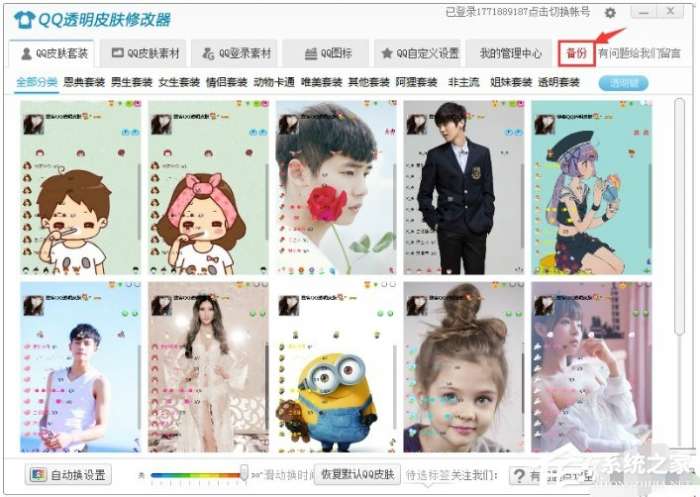
Task: Choose the 动物卡通 category
Action: point(274,82)
